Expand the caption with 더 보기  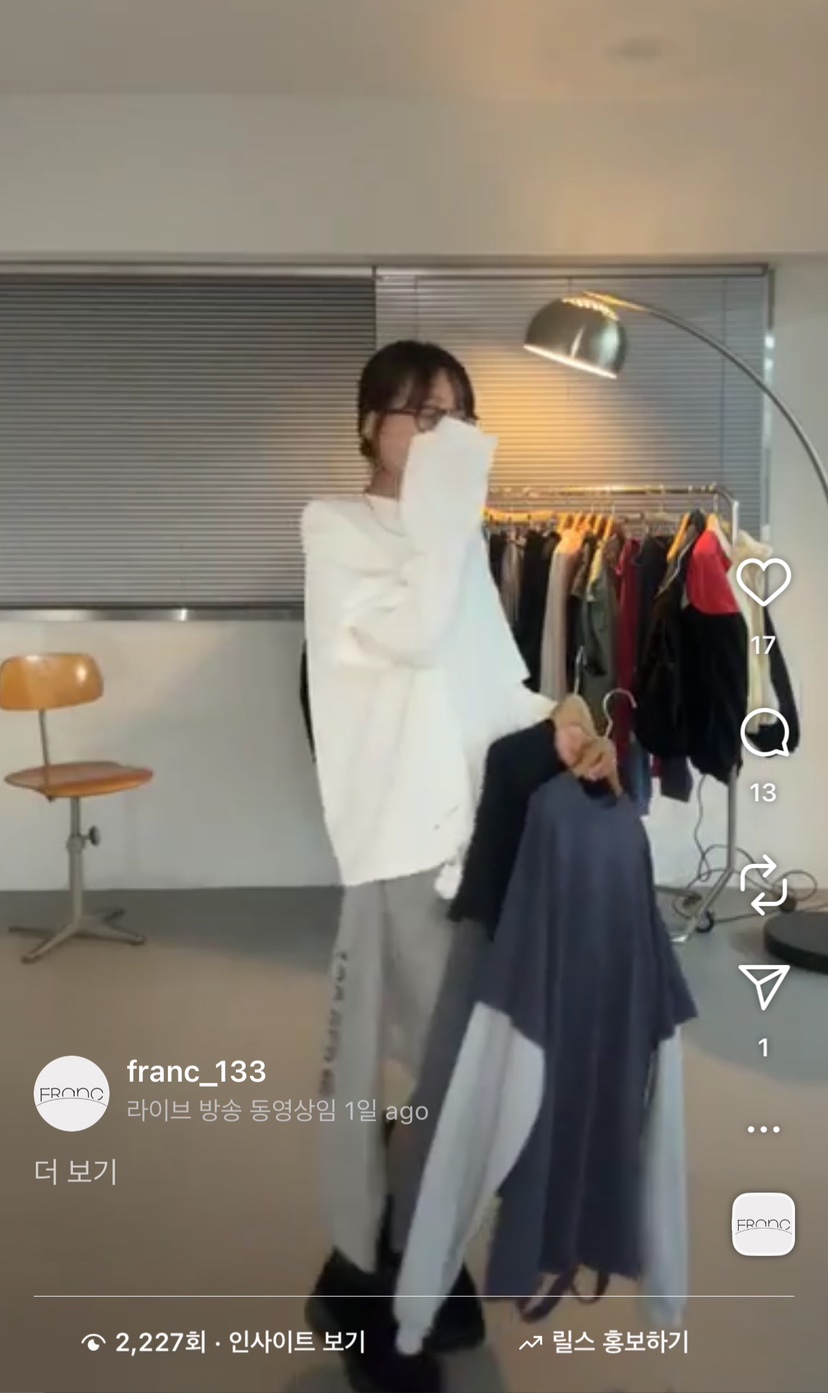[x=76, y=1171]
